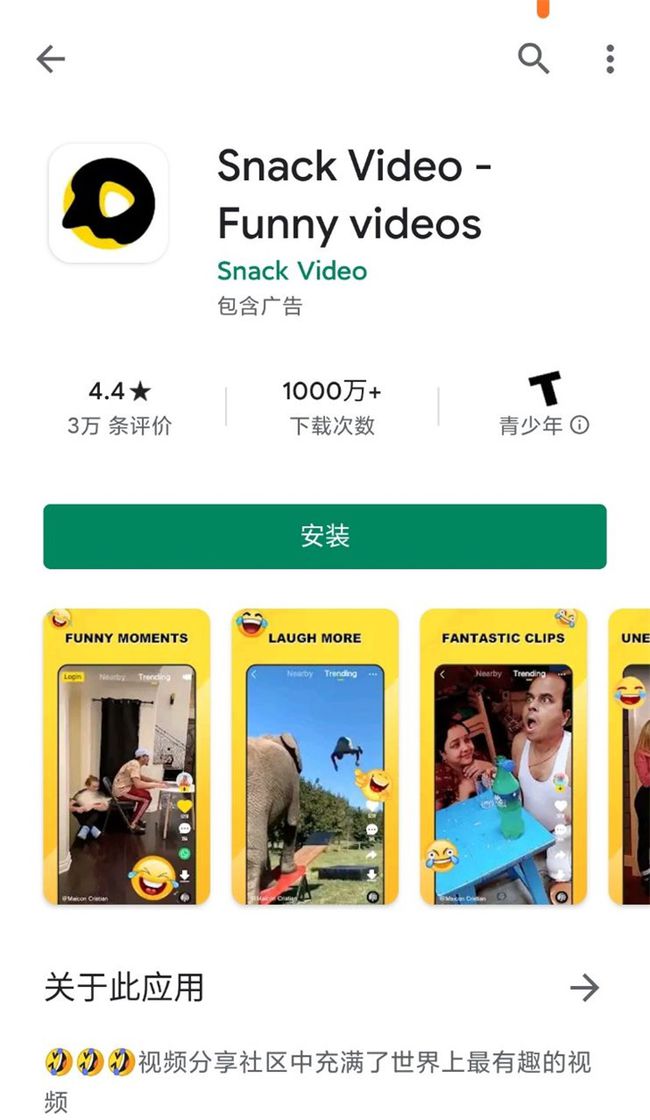Open the three-dot overflow menu

pyautogui.click(x=610, y=59)
